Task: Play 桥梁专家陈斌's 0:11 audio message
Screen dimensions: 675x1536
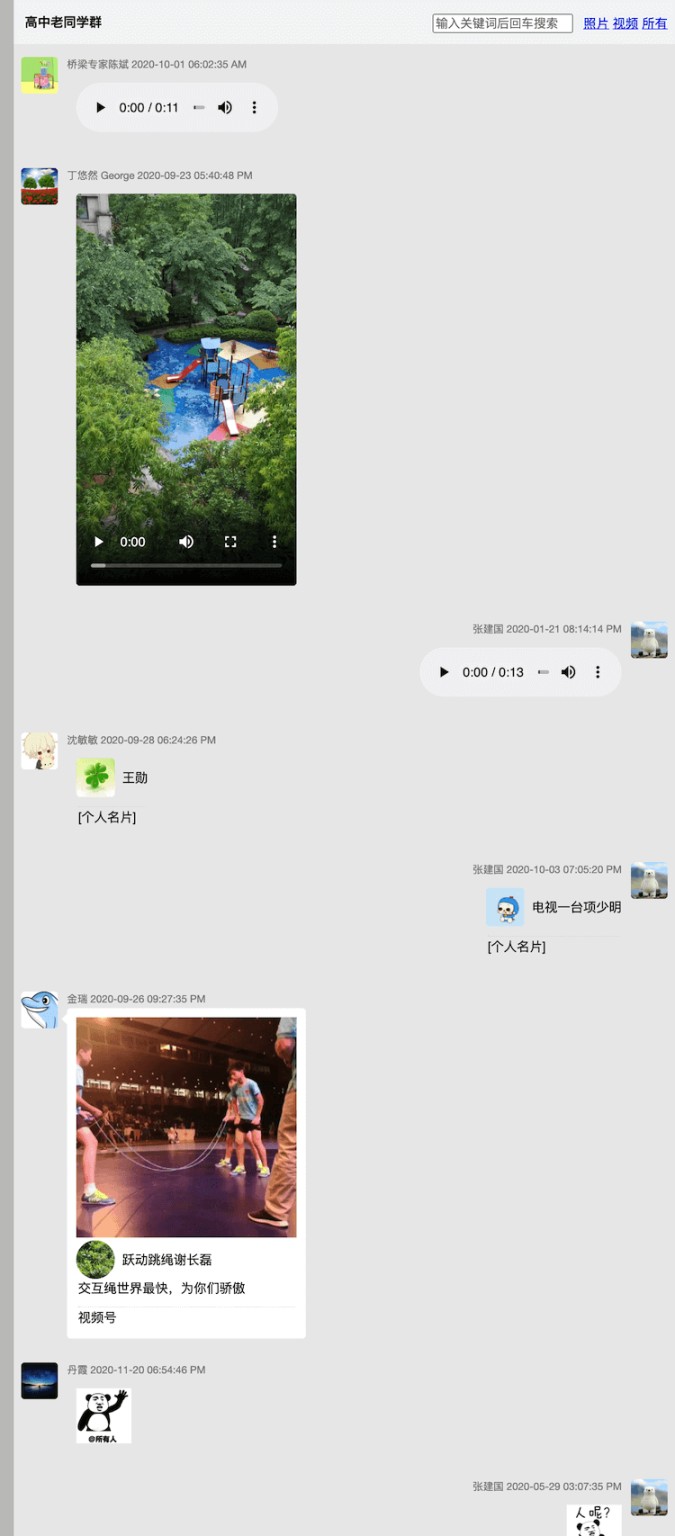Action: [x=100, y=108]
